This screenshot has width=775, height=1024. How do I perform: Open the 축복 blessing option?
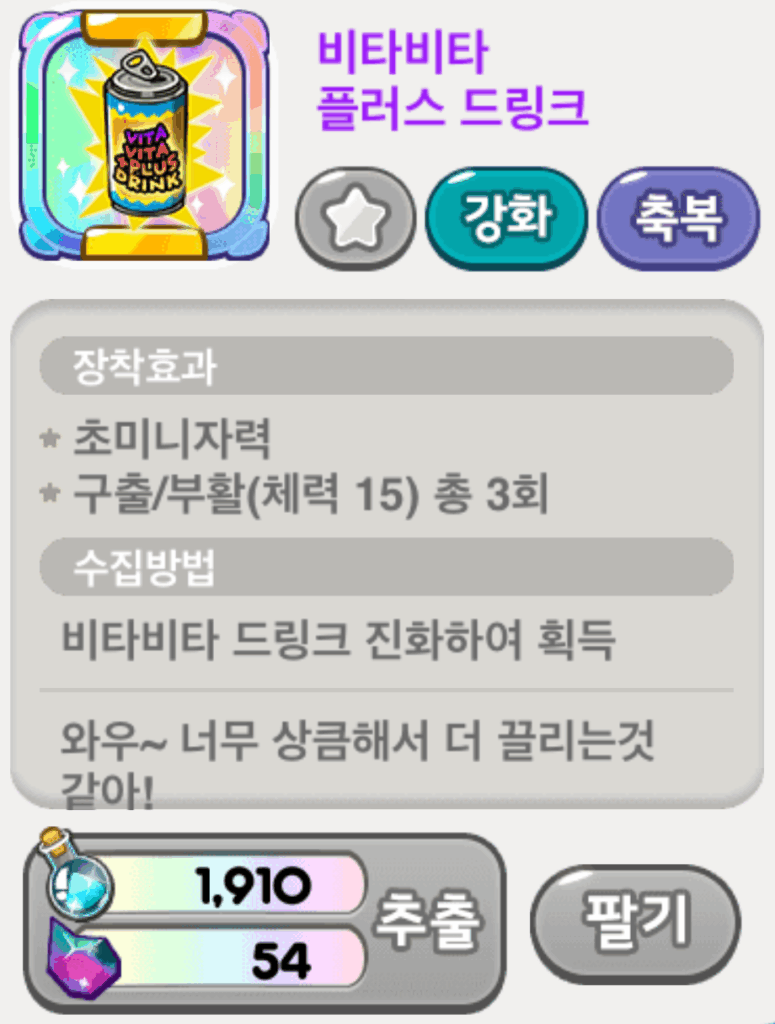tap(677, 217)
